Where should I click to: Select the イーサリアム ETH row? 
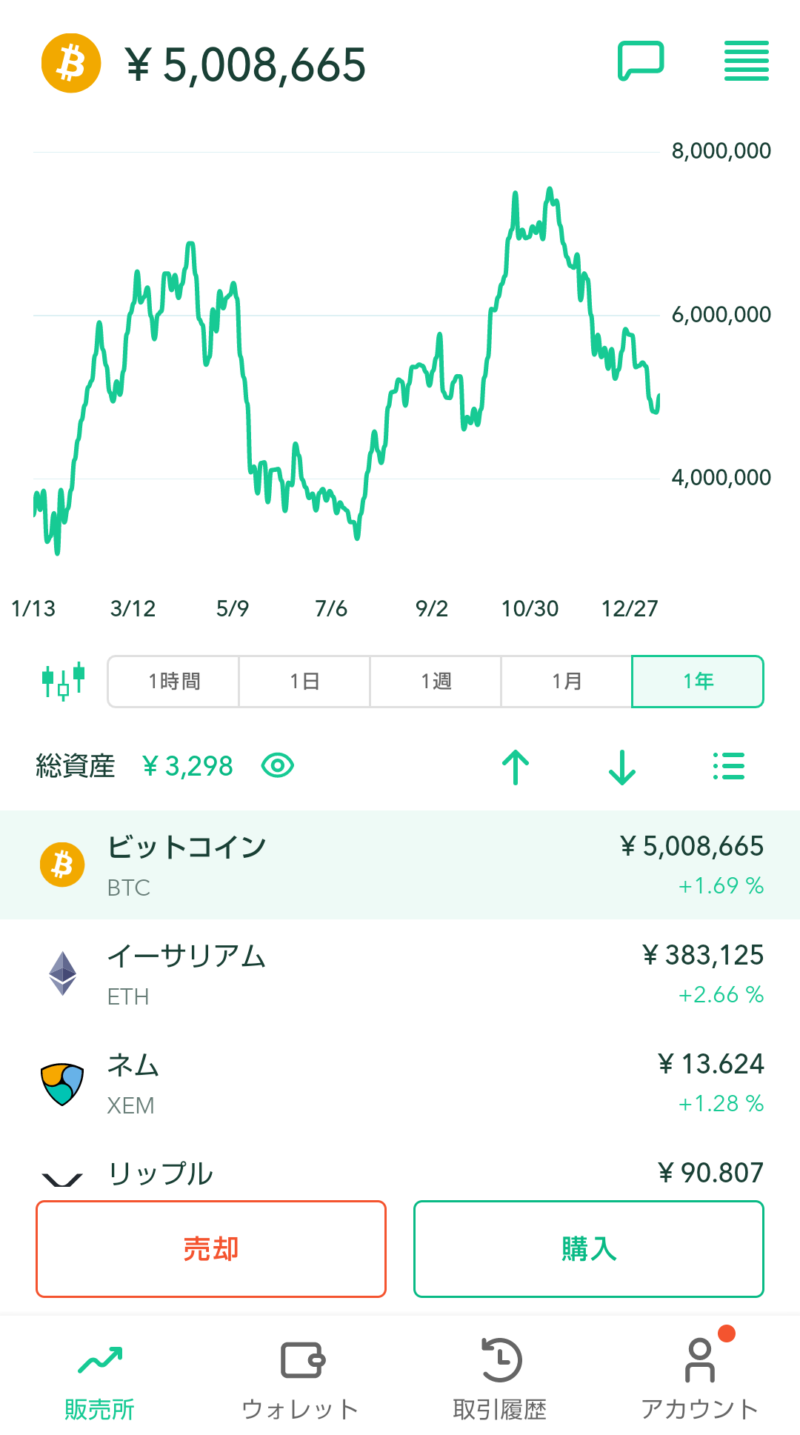400,974
